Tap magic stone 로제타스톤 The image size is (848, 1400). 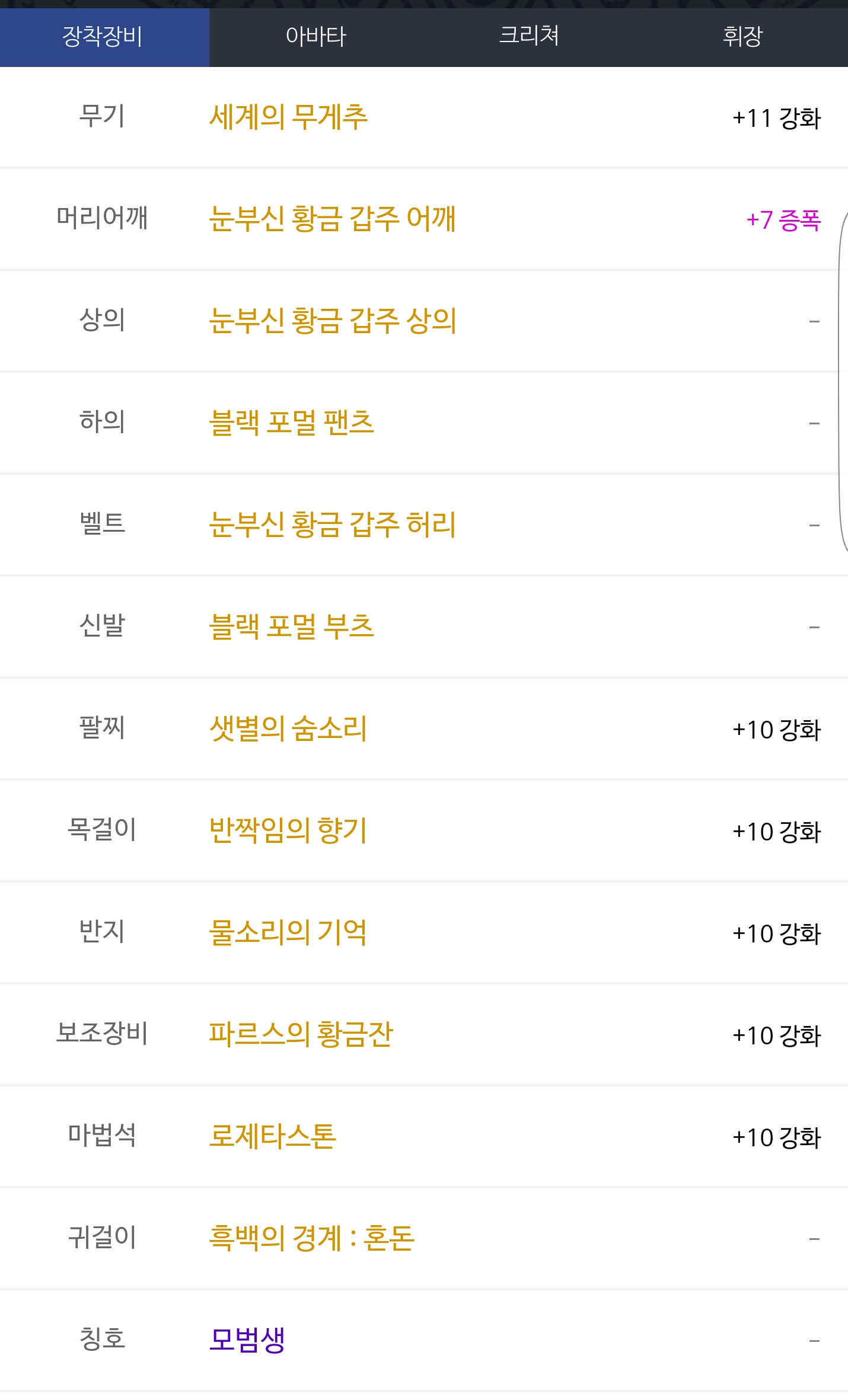273,1136
